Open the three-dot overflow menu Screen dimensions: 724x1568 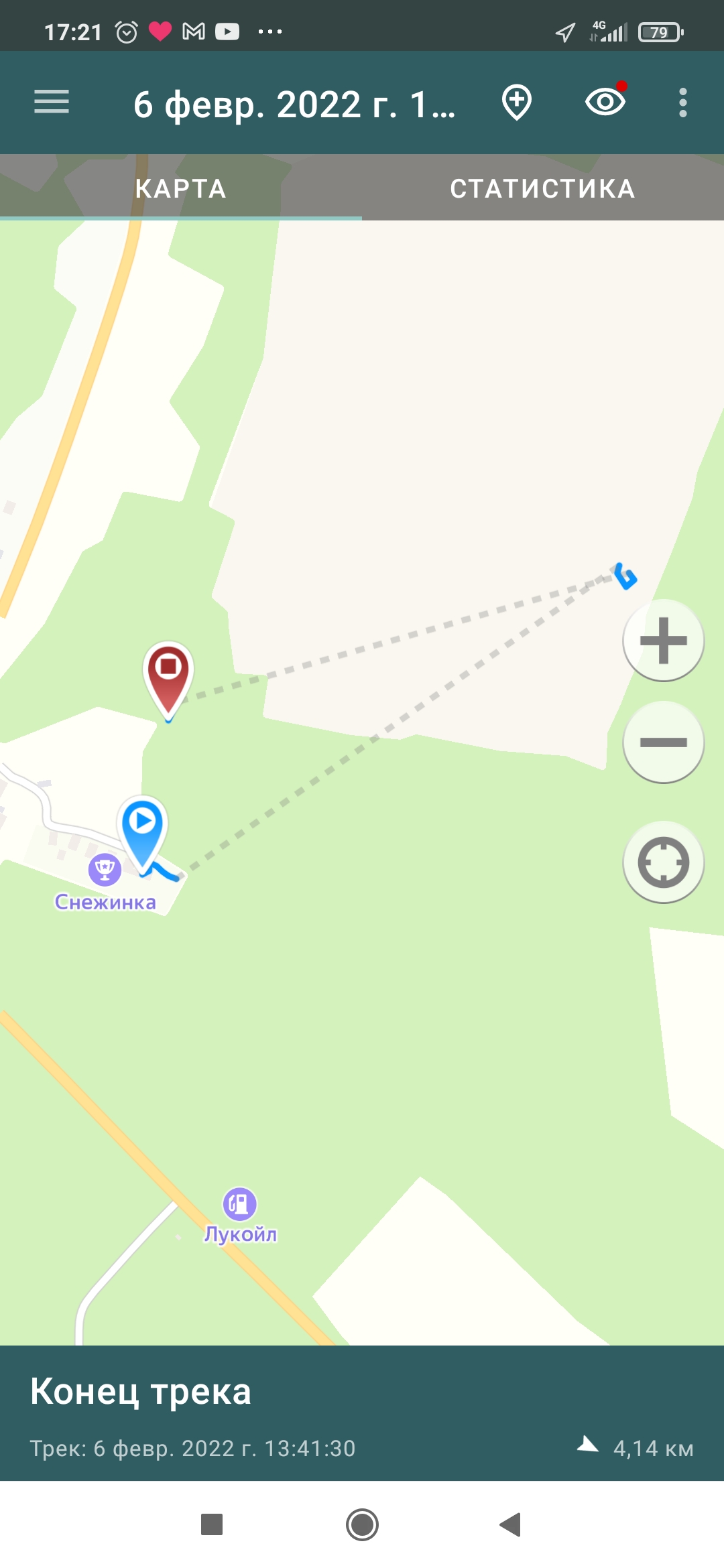(x=682, y=103)
